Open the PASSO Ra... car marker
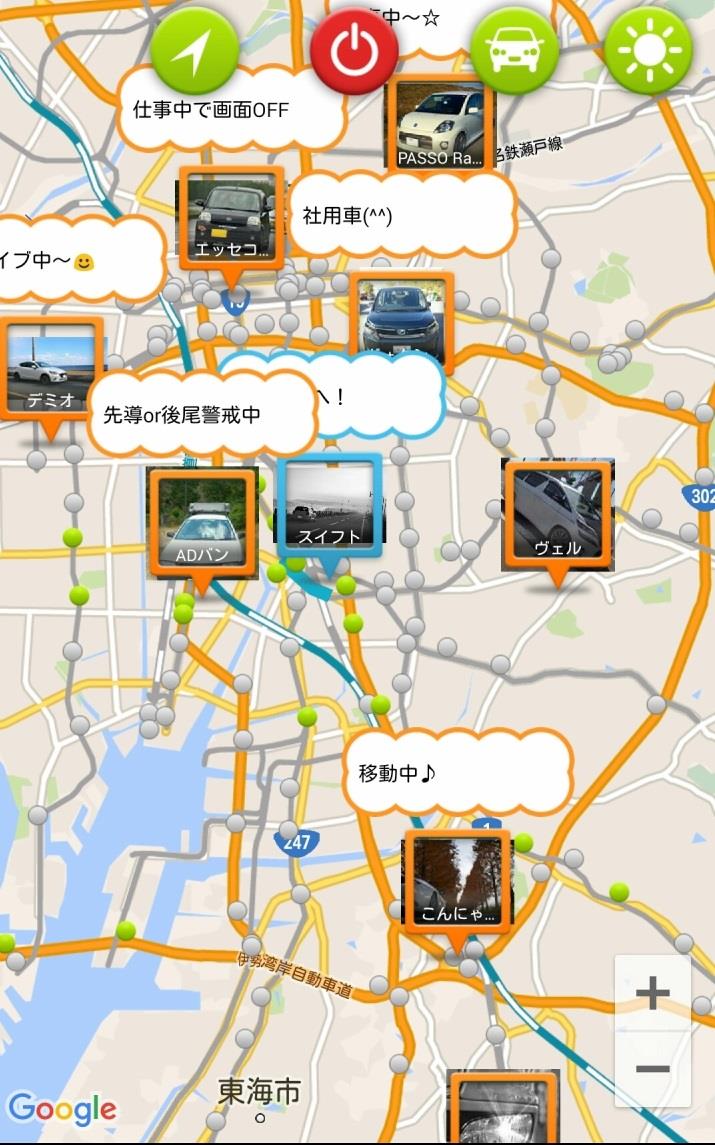Image resolution: width=715 pixels, height=1145 pixels. (439, 125)
